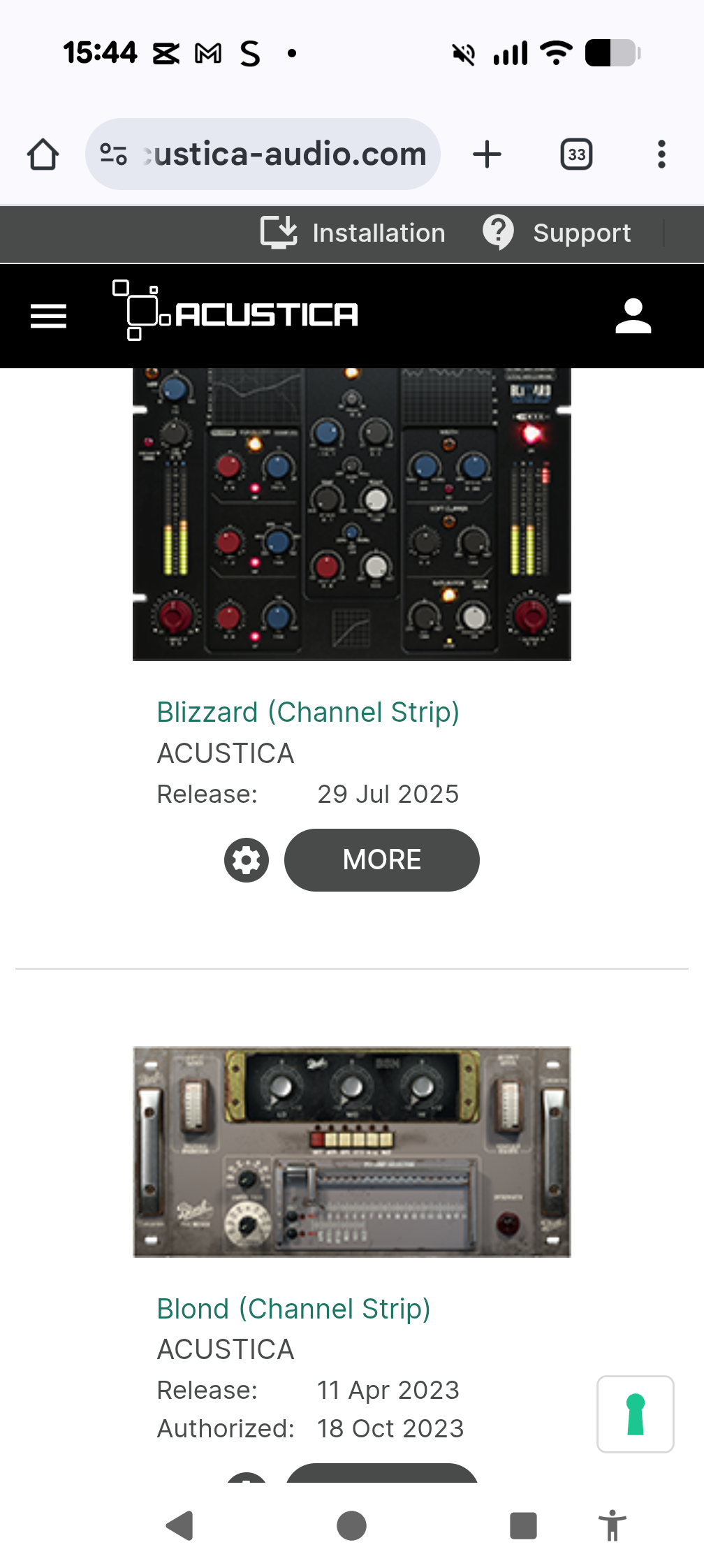
Task: Open the Blizzard (Channel Strip) product page
Action: tap(308, 712)
